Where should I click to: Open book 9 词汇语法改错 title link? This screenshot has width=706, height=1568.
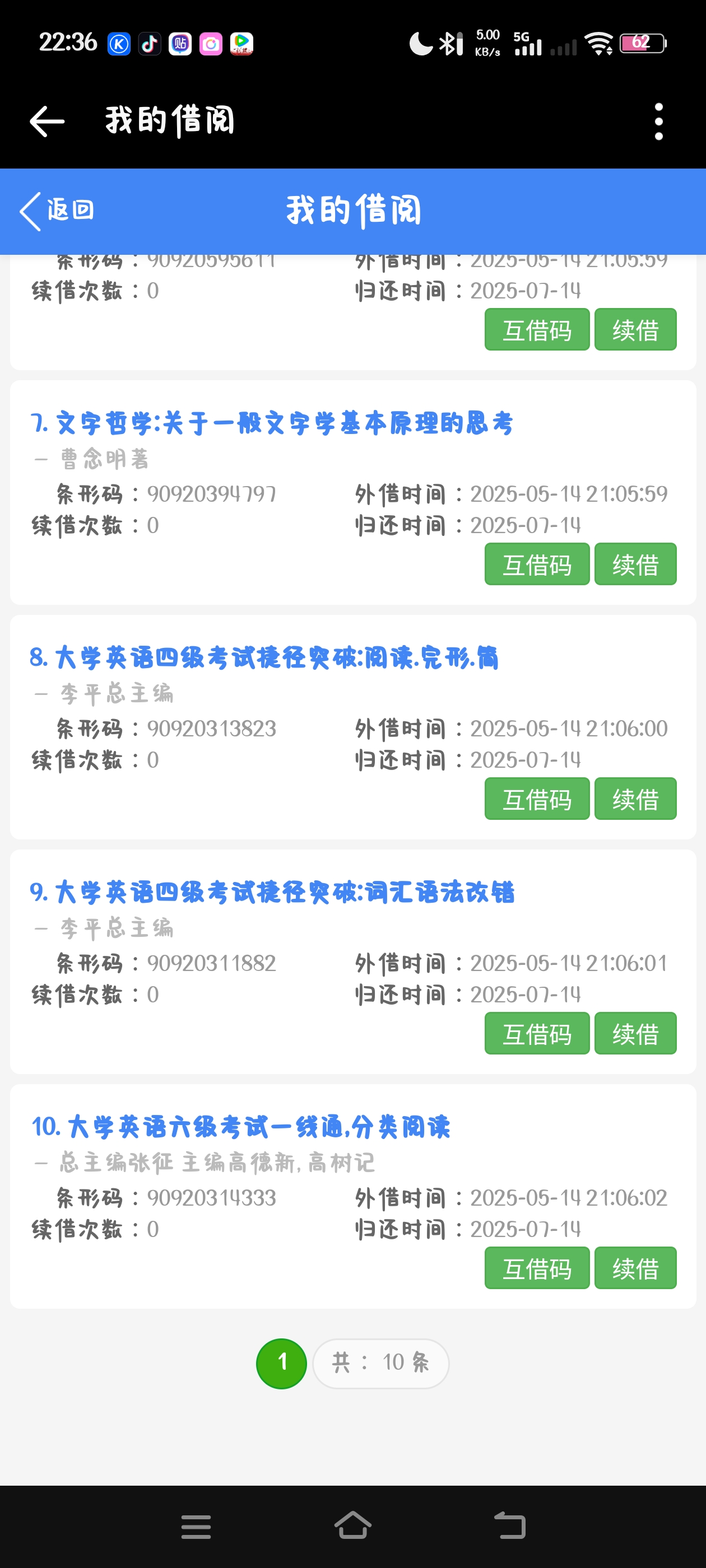coord(272,892)
